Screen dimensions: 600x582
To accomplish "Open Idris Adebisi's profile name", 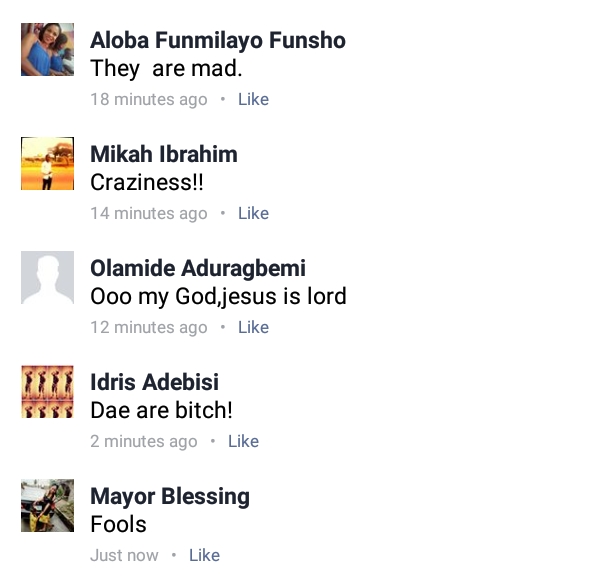I will click(x=155, y=383).
